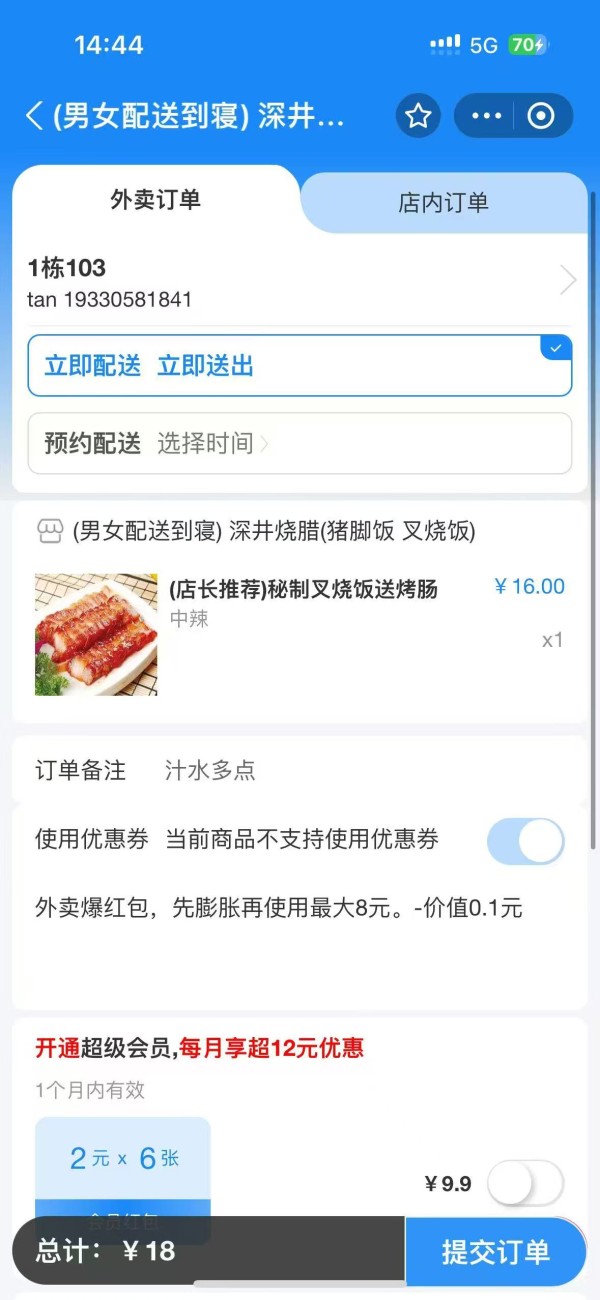Select the 外卖订单 tab

tap(155, 200)
